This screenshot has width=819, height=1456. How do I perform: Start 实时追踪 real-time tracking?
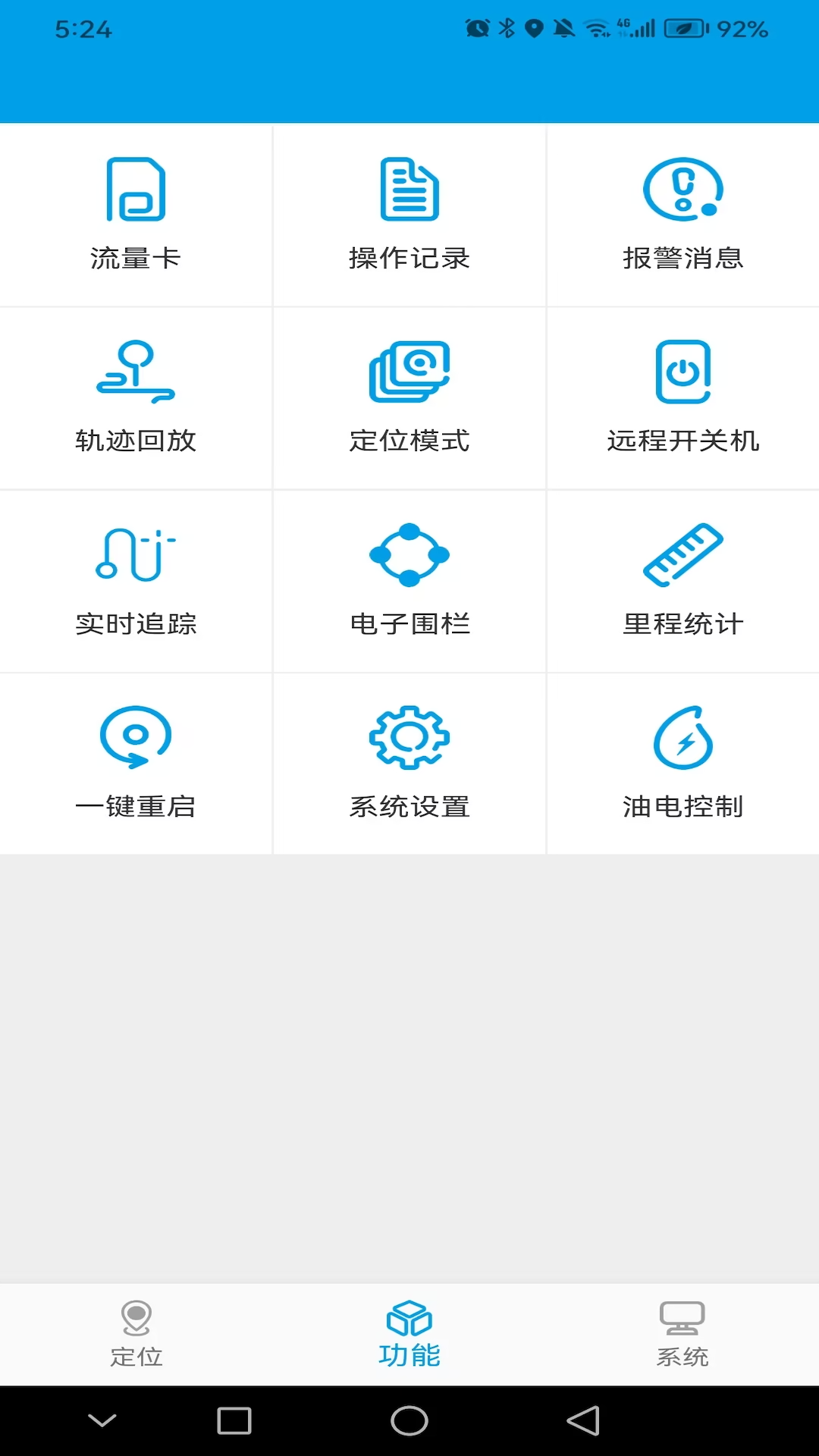136,581
